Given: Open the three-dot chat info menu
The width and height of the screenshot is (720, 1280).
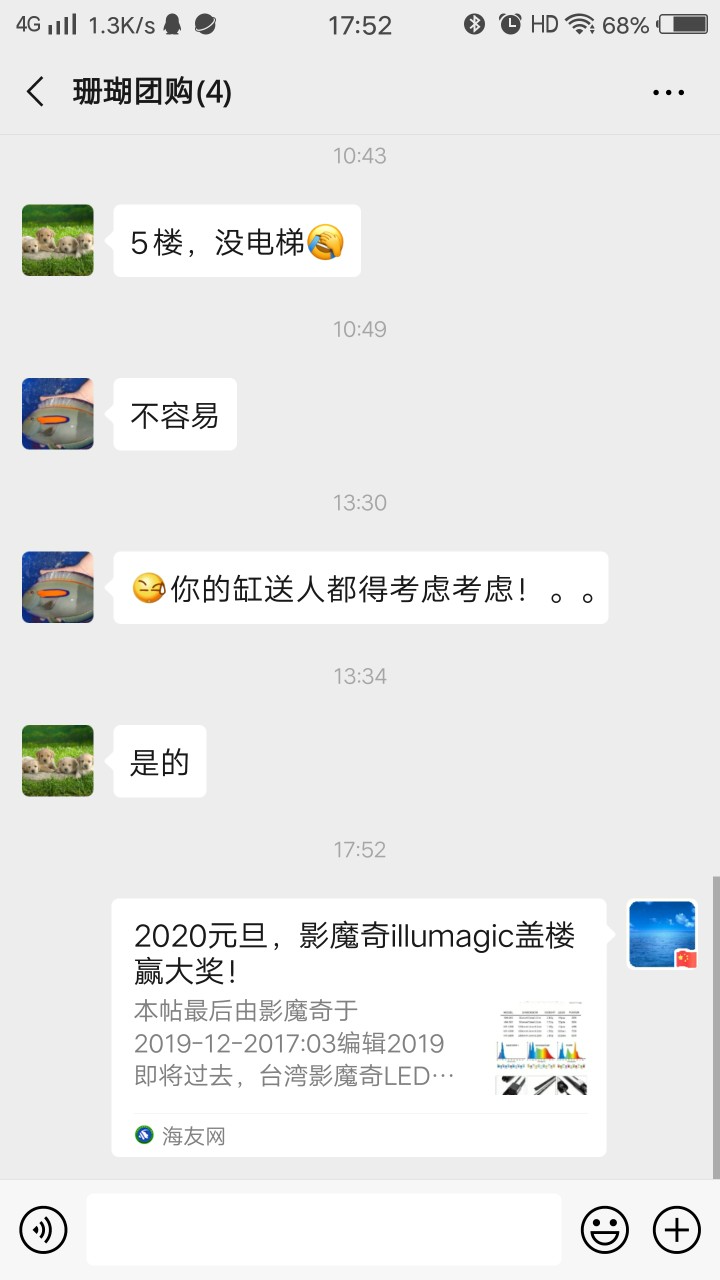Looking at the screenshot, I should [x=668, y=92].
